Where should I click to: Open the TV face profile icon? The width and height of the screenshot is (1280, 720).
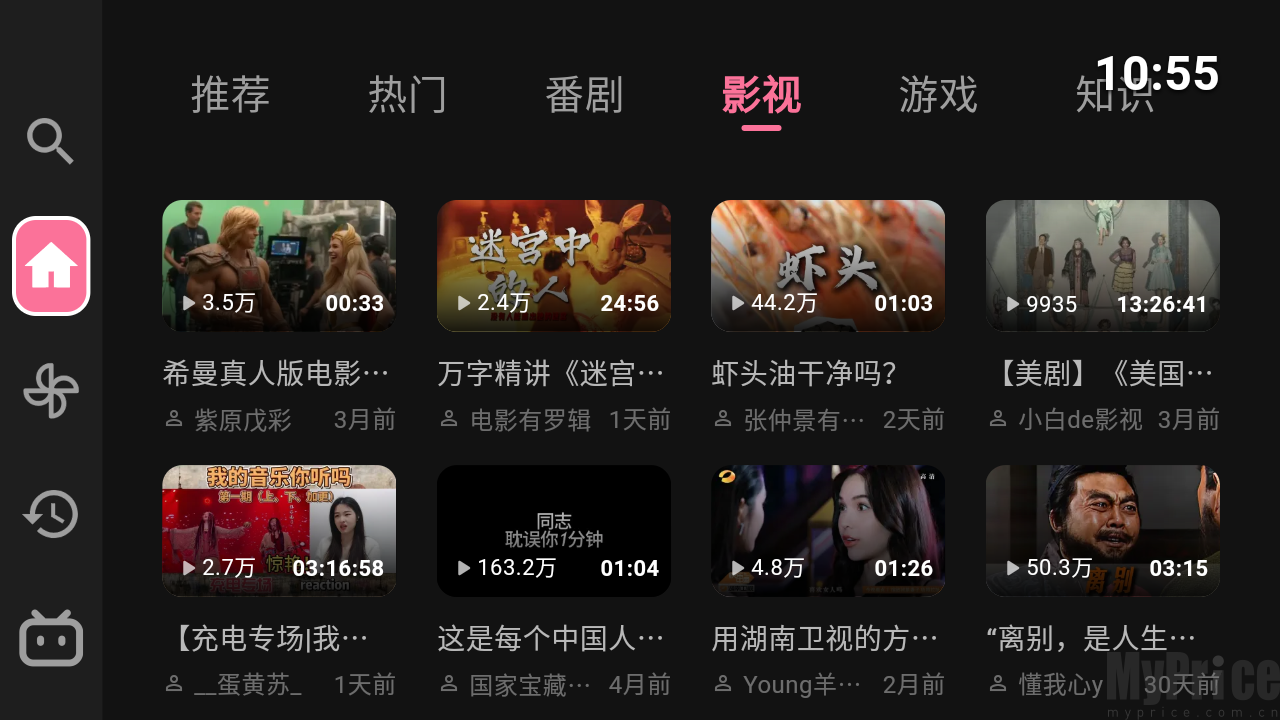pyautogui.click(x=51, y=638)
